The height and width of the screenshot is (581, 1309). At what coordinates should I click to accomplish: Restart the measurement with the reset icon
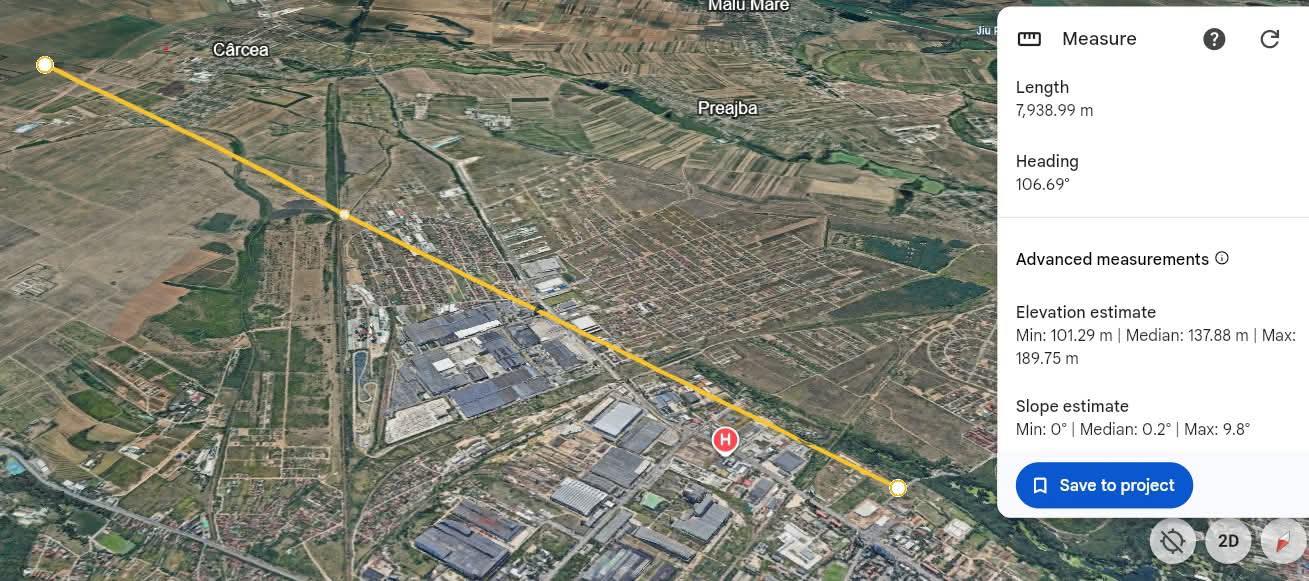point(1270,39)
